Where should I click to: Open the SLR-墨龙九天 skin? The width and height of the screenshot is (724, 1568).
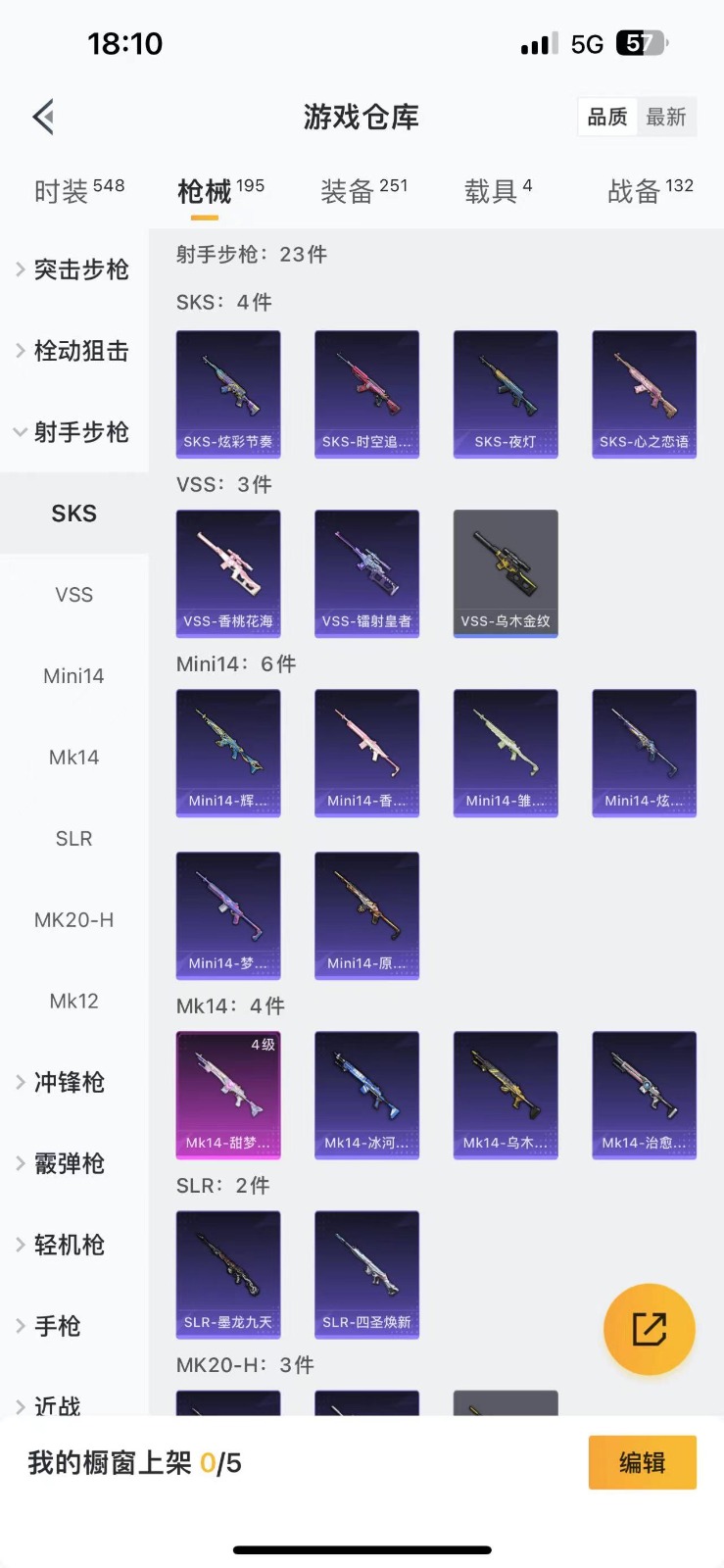click(228, 1274)
